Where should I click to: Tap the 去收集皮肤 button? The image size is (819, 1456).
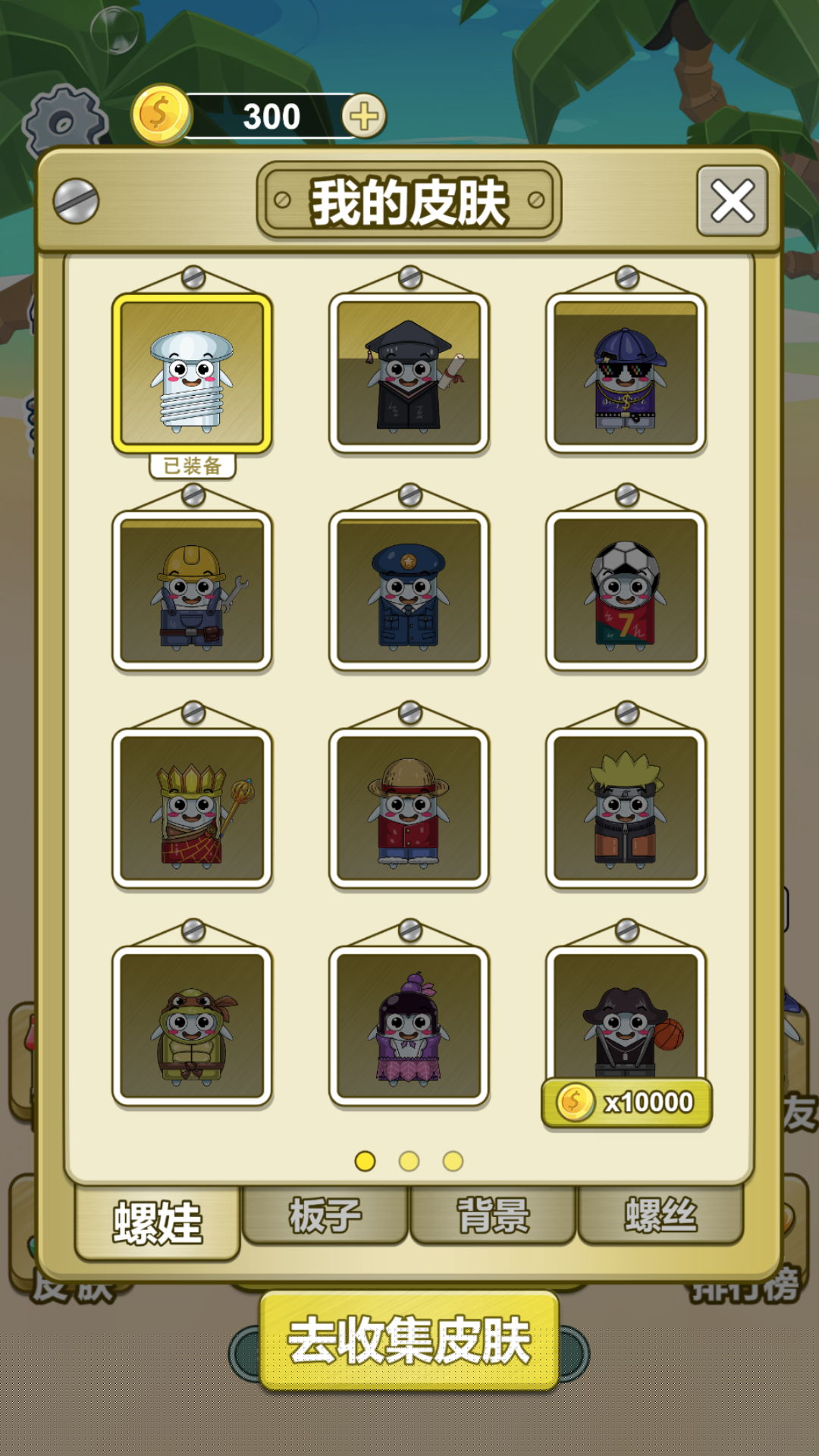409,1341
